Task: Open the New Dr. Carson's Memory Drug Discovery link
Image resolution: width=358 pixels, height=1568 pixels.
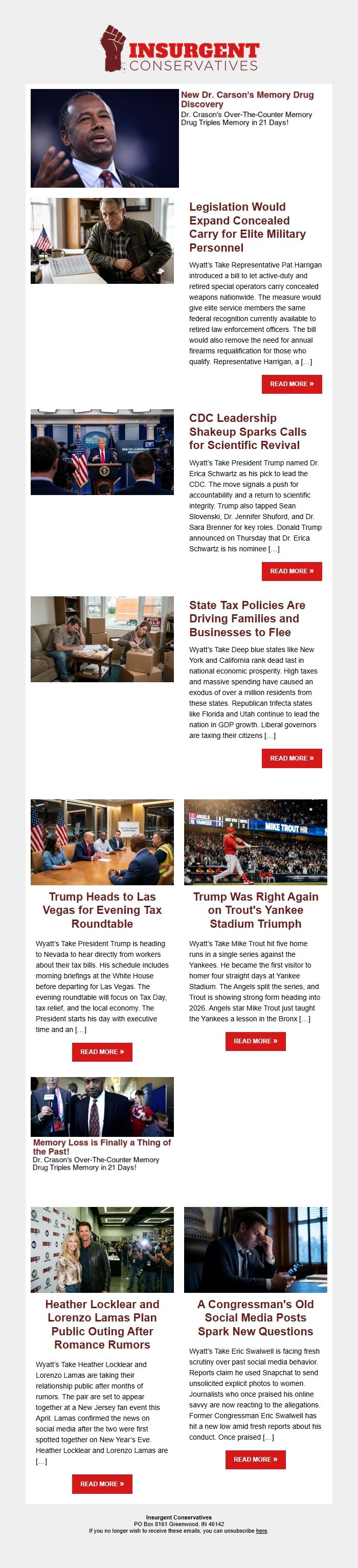Action: pyautogui.click(x=247, y=99)
